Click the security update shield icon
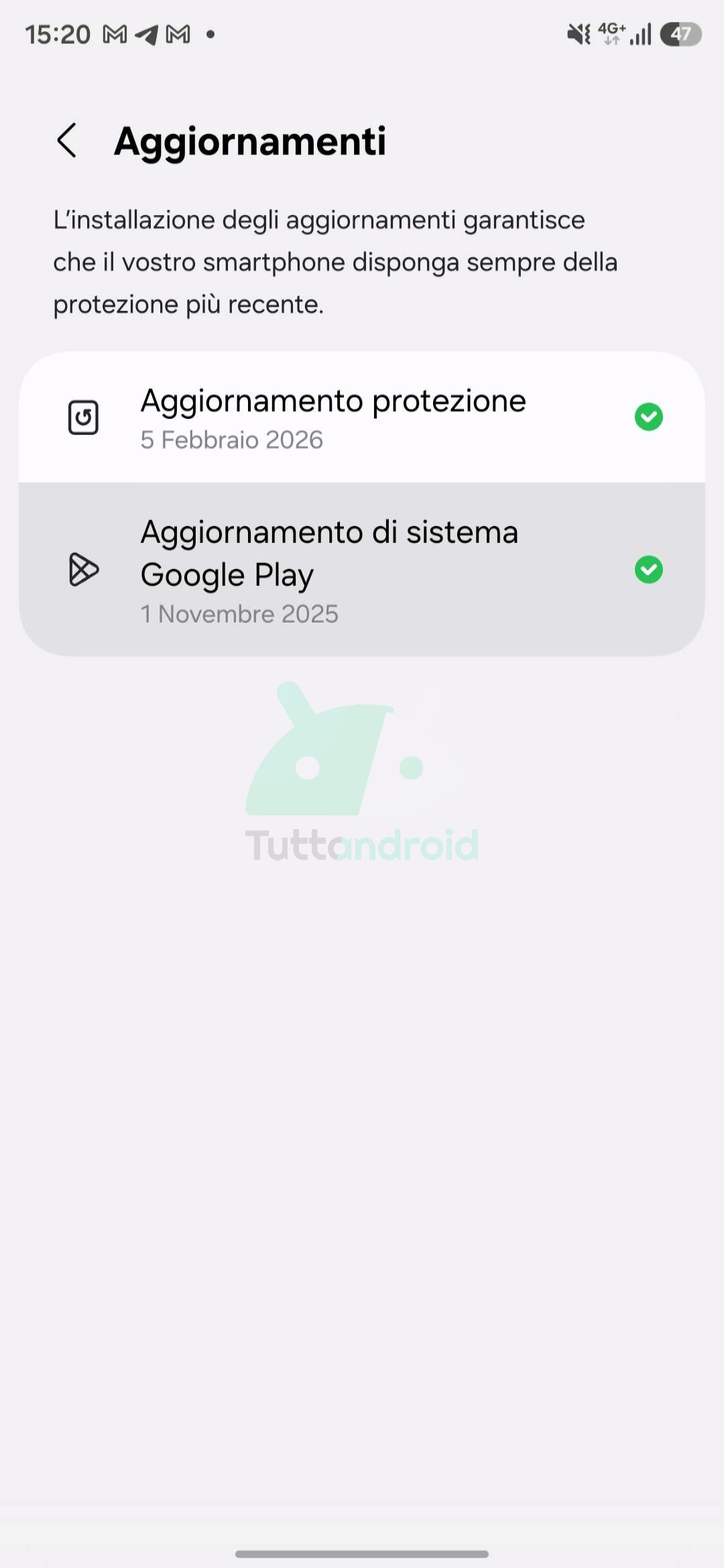Viewport: 724px width, 1568px height. [x=84, y=417]
